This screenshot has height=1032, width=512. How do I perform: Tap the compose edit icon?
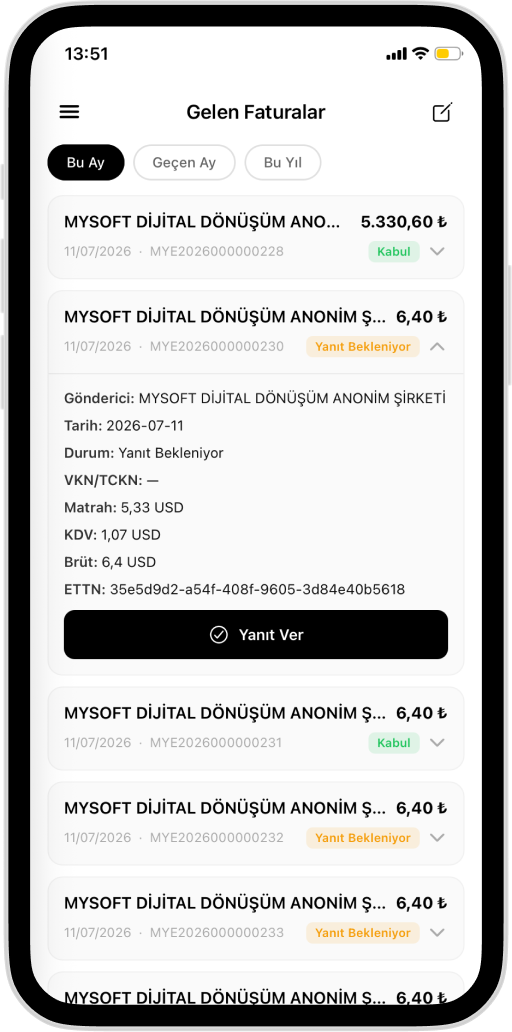click(x=442, y=112)
